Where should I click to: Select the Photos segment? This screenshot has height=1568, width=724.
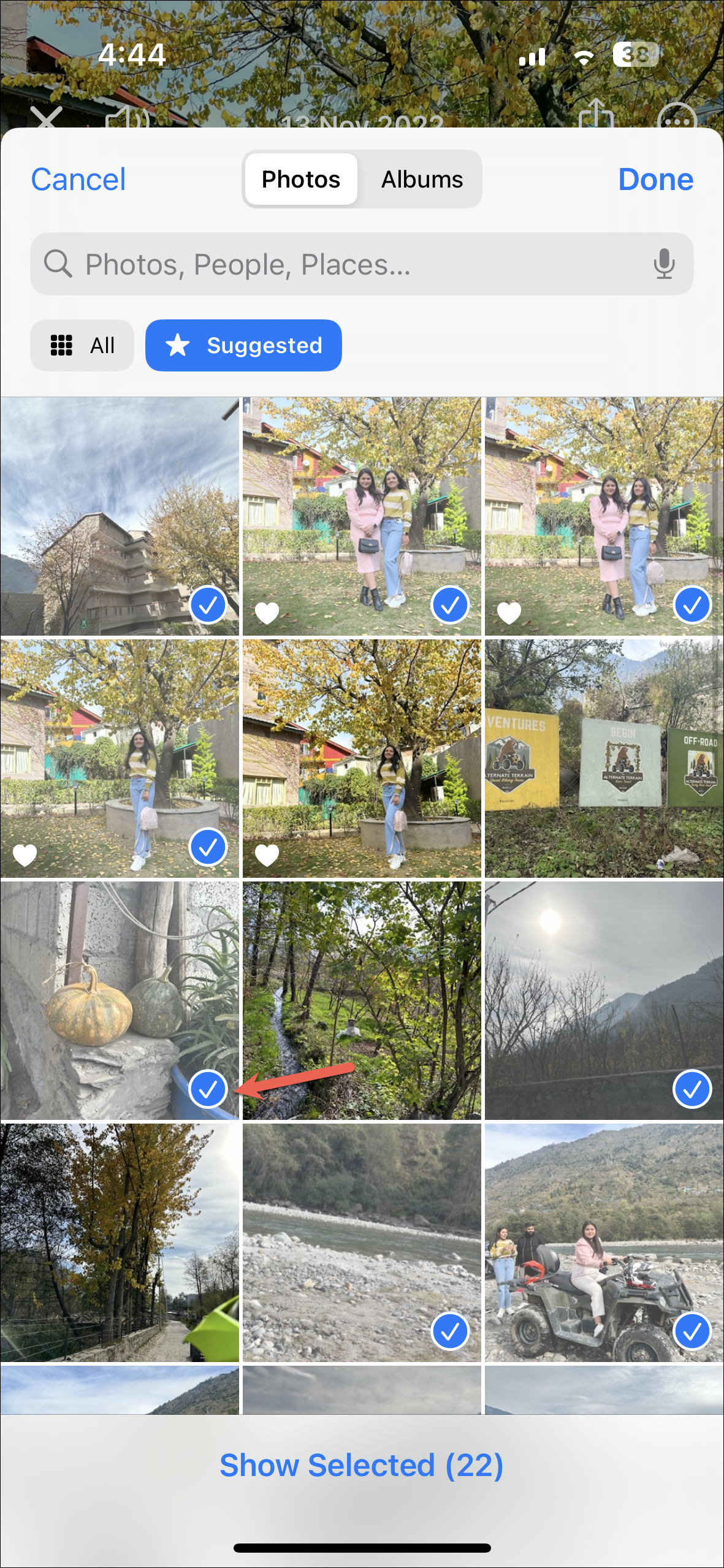pos(301,180)
